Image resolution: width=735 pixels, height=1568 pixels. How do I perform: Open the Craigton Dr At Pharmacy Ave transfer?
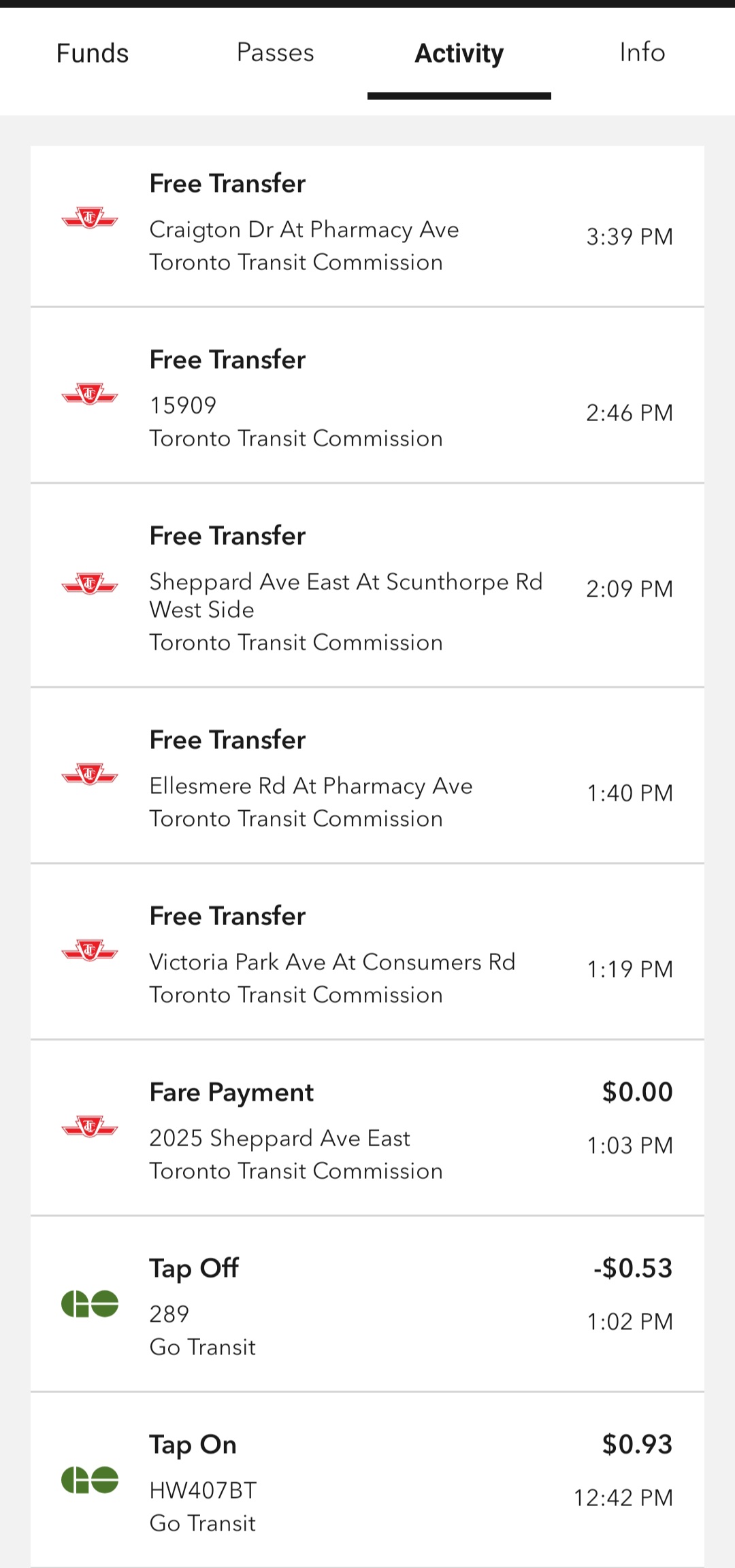click(367, 226)
